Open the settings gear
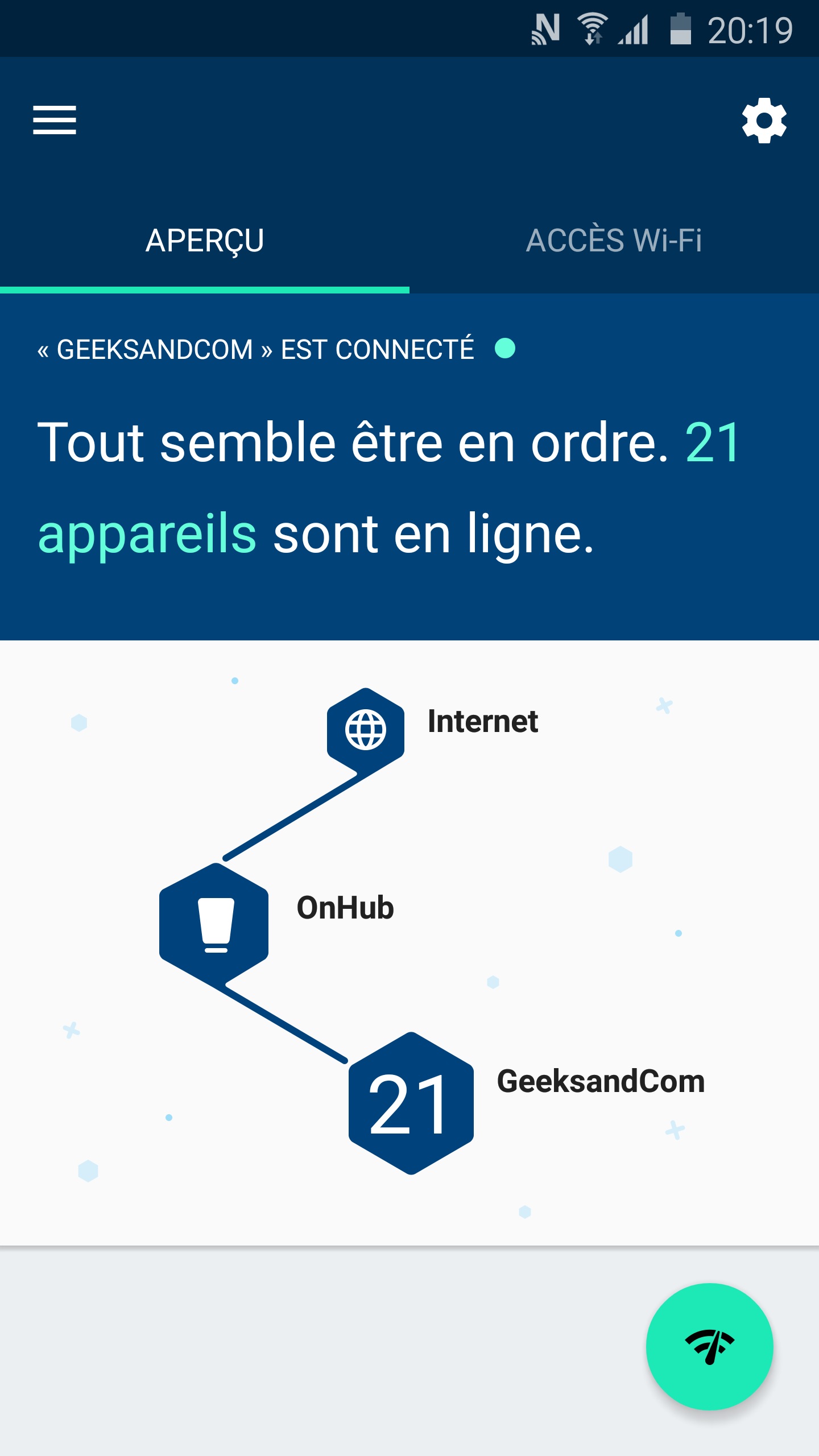819x1456 pixels. pos(764,120)
